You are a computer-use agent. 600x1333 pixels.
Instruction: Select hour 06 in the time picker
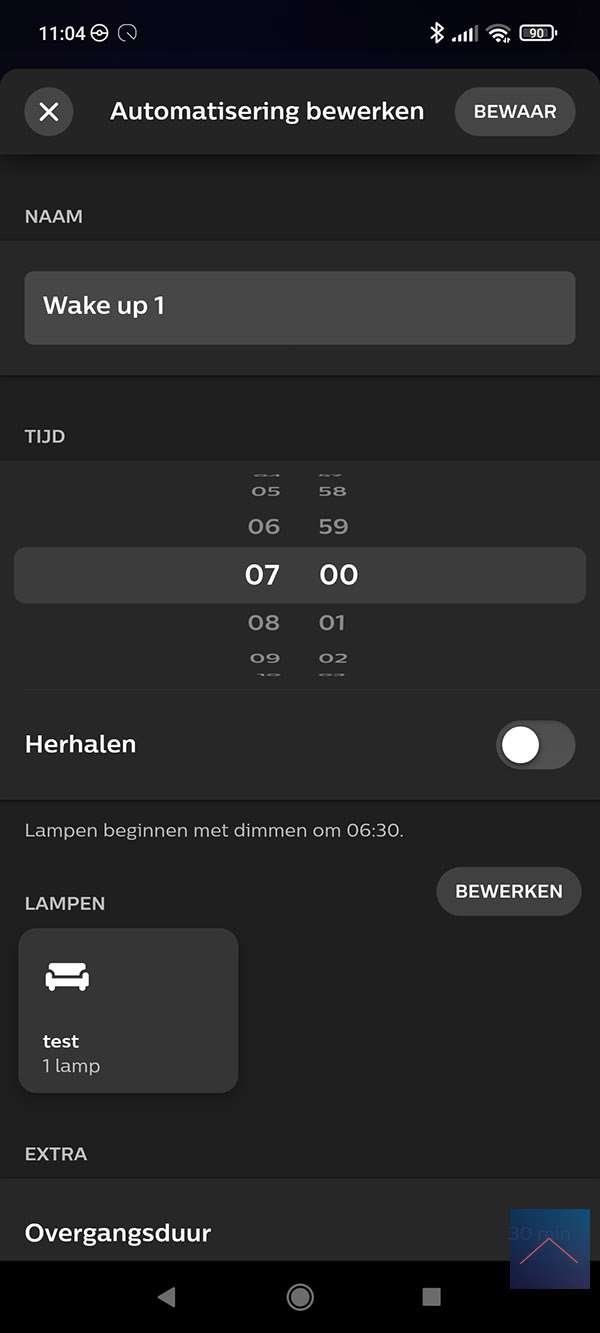[264, 526]
